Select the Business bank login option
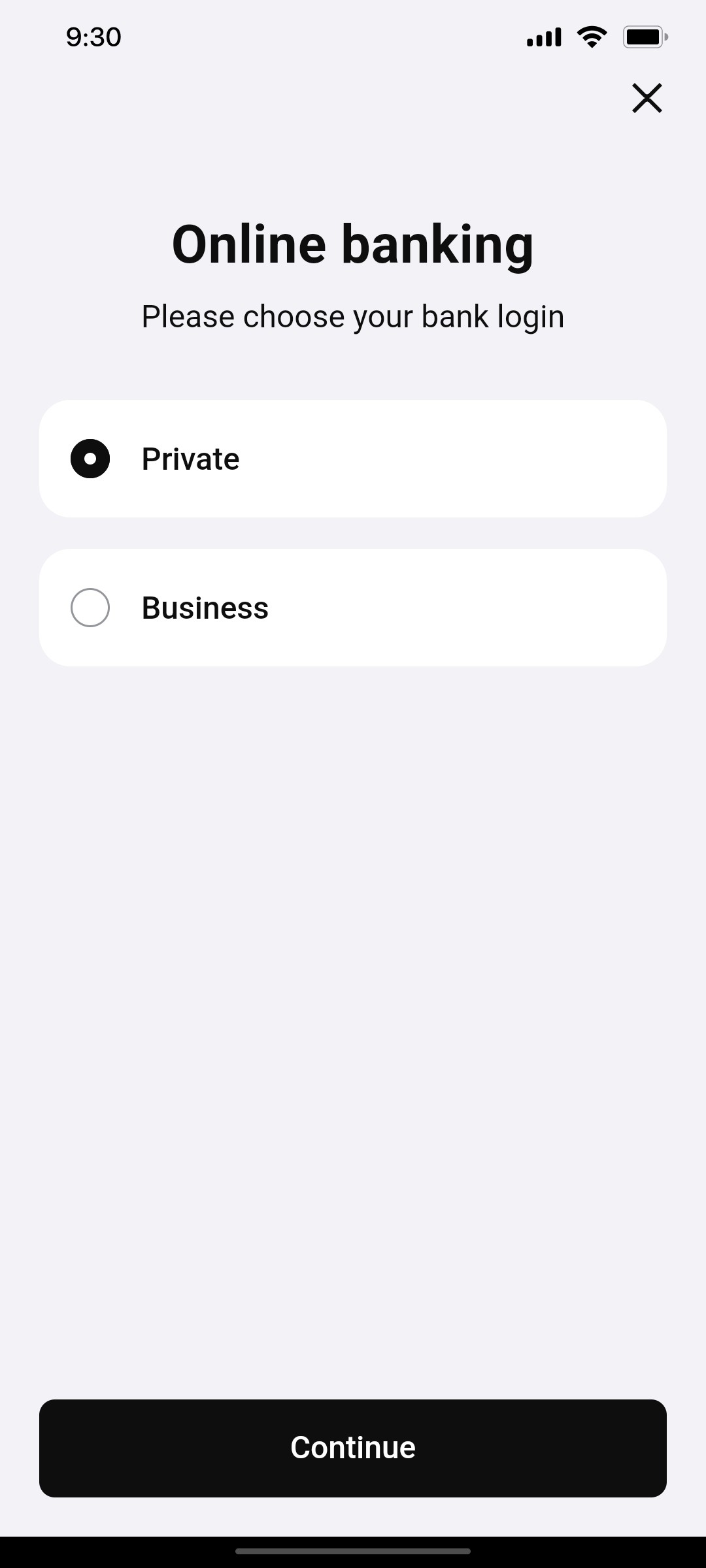This screenshot has height=1568, width=706. [x=353, y=608]
